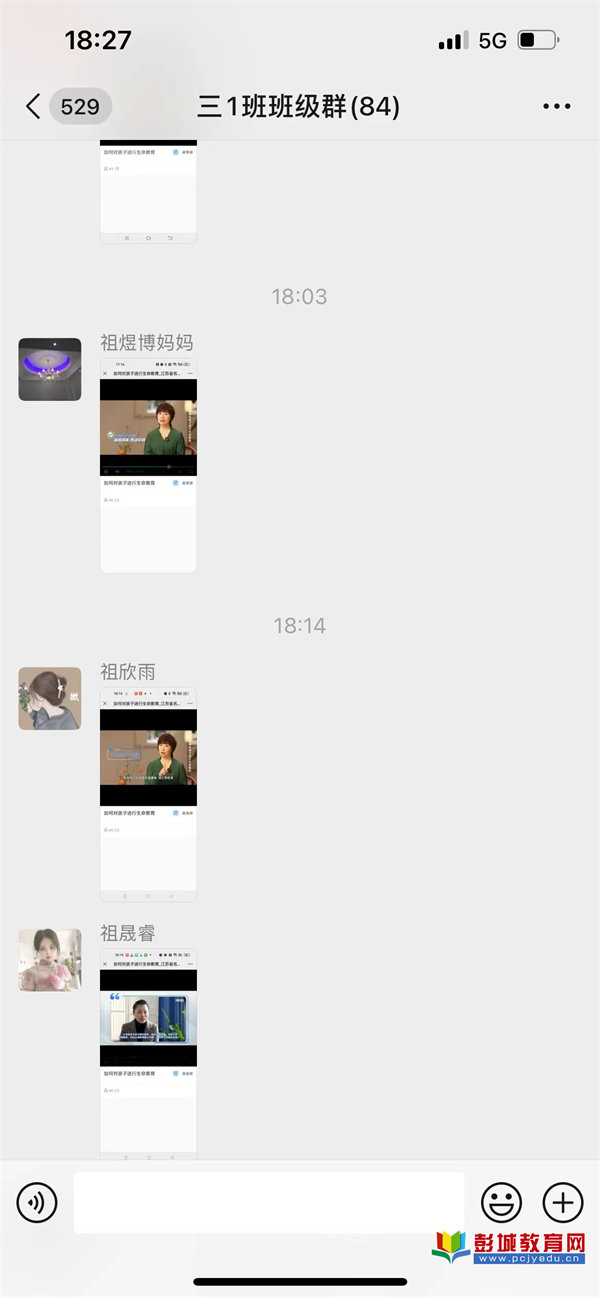Open 祖晟睿's profile avatar
Screen dimensions: 600x1298
50,960
